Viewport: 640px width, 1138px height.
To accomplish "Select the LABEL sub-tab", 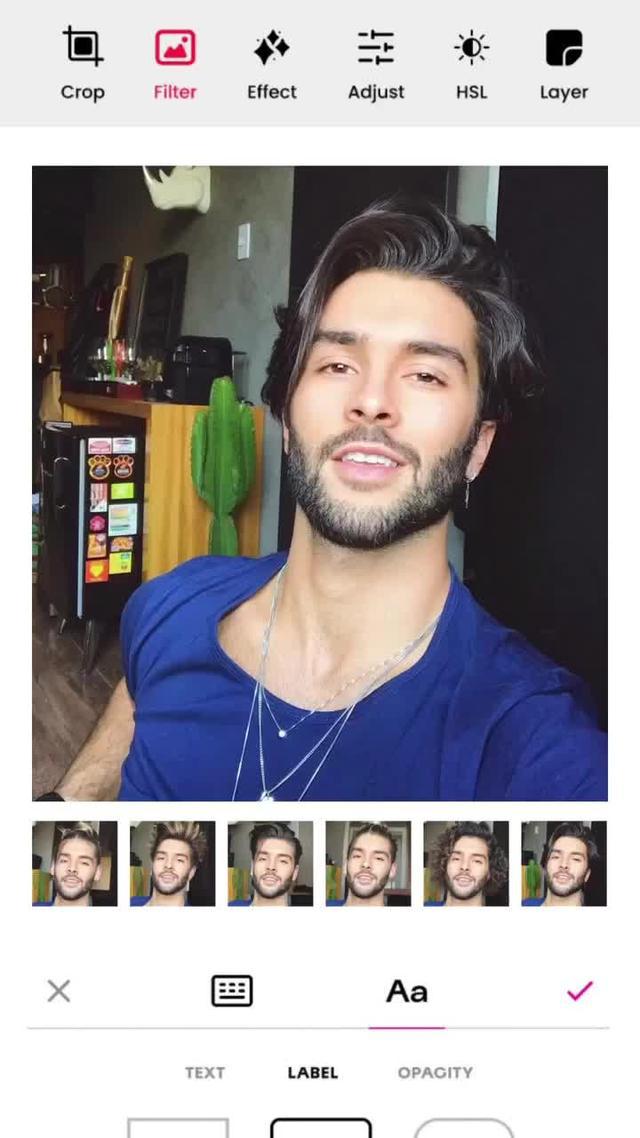I will 313,1072.
